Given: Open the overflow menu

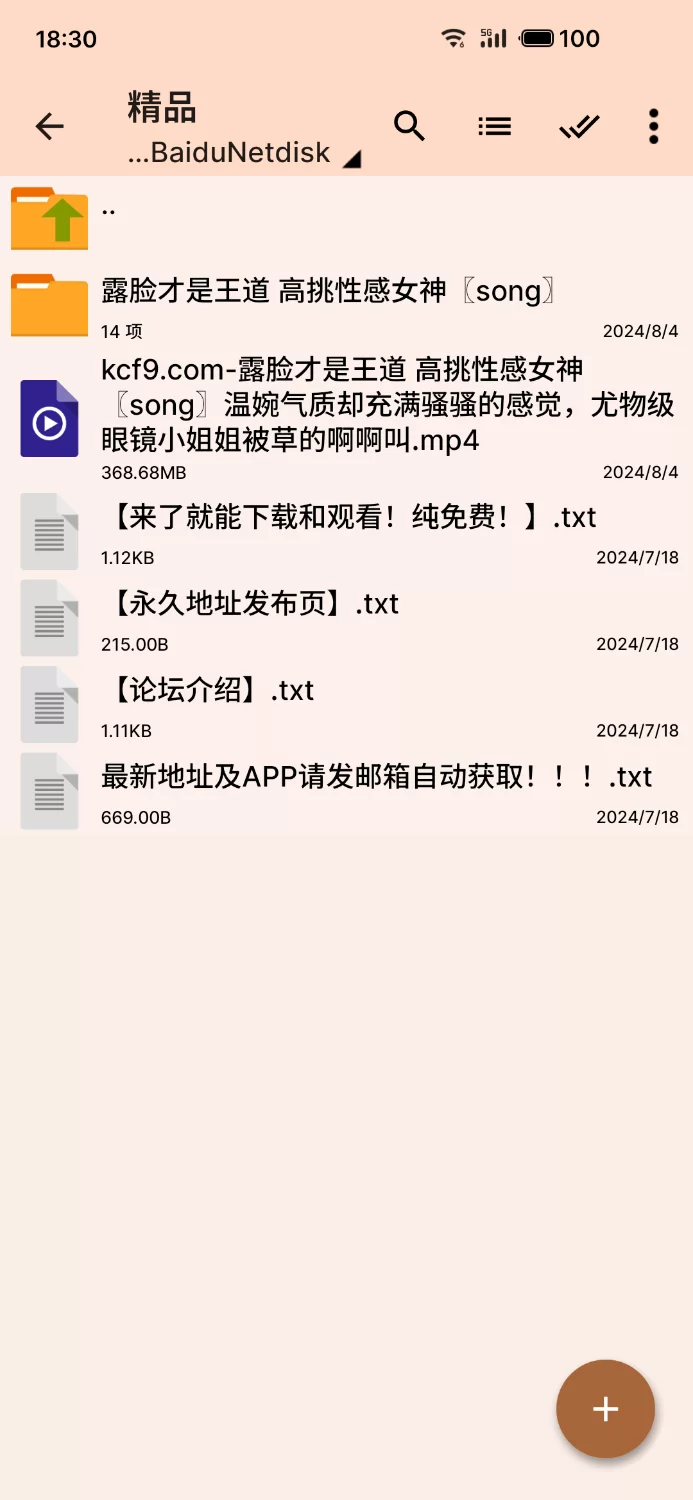Looking at the screenshot, I should pos(653,126).
